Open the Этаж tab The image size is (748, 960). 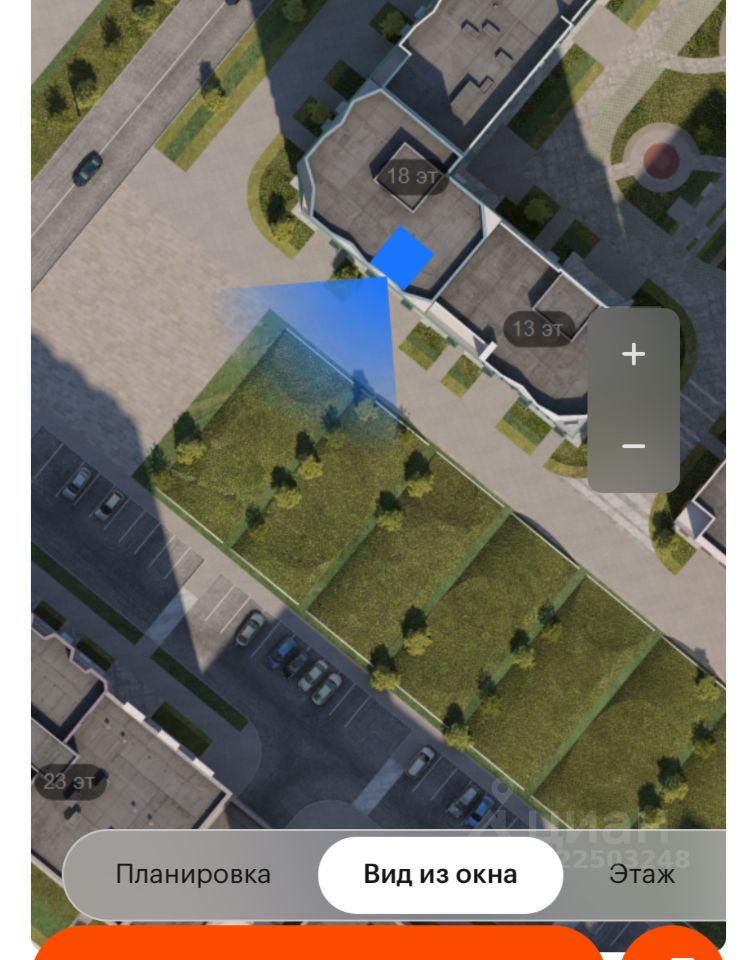pos(642,874)
